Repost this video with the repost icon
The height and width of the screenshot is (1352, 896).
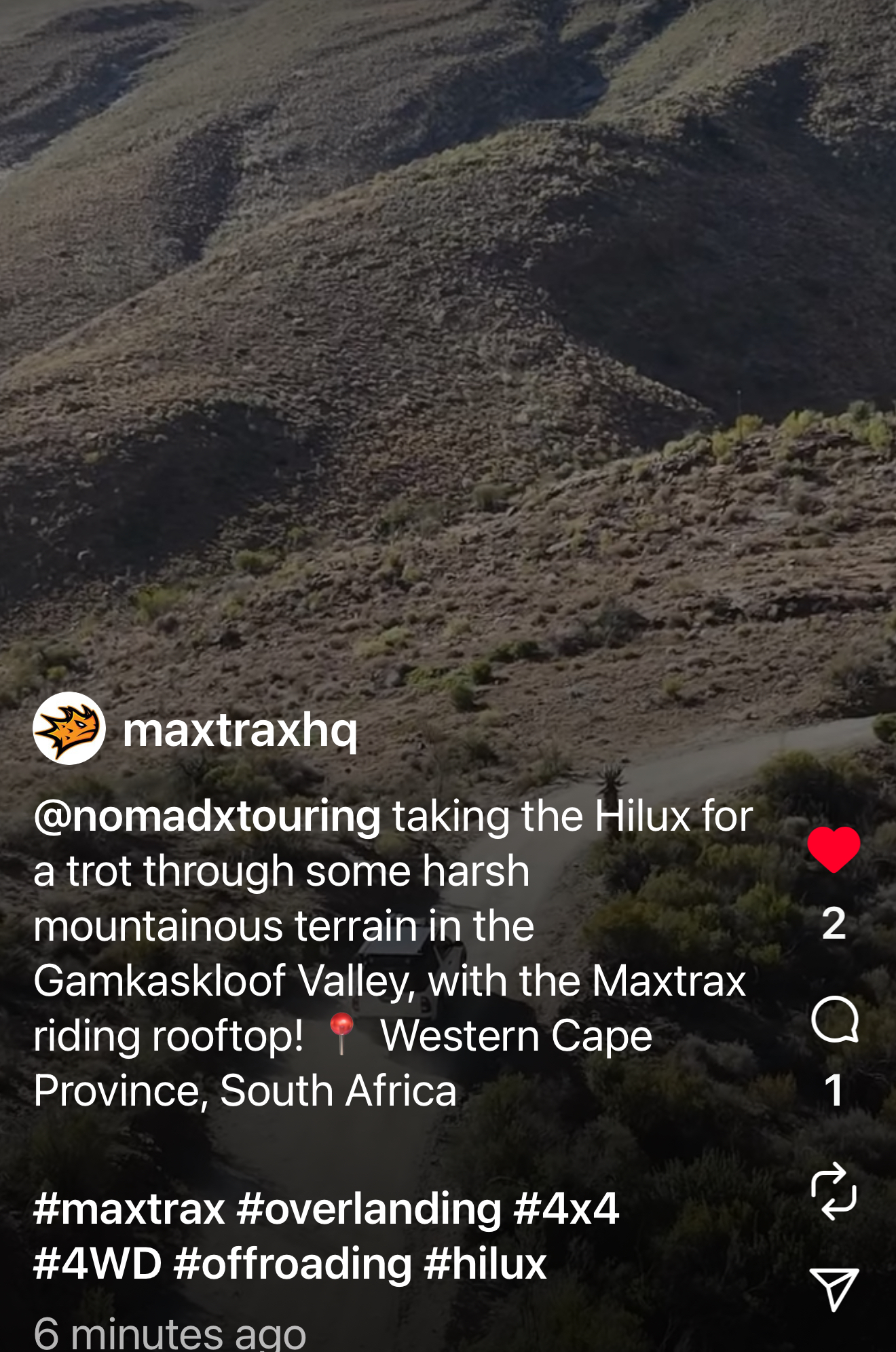834,1191
